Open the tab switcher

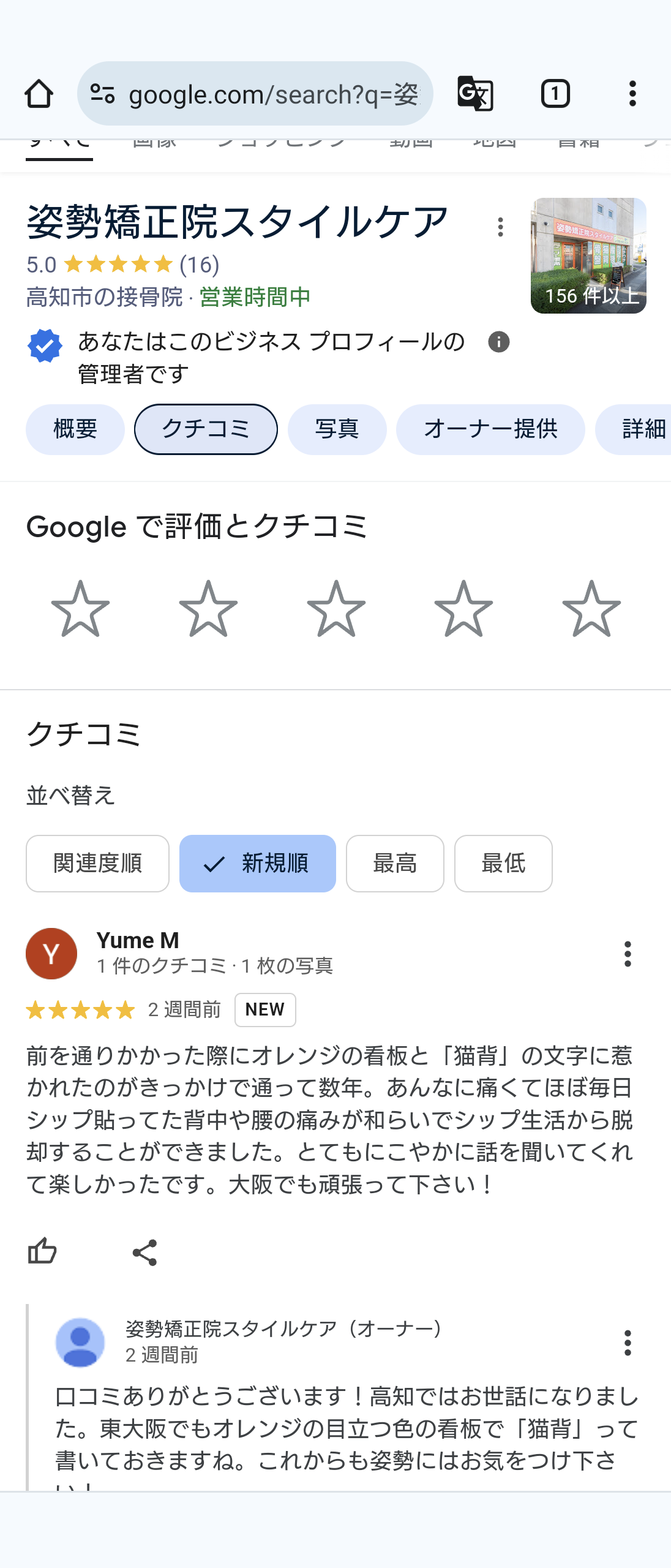coord(555,94)
